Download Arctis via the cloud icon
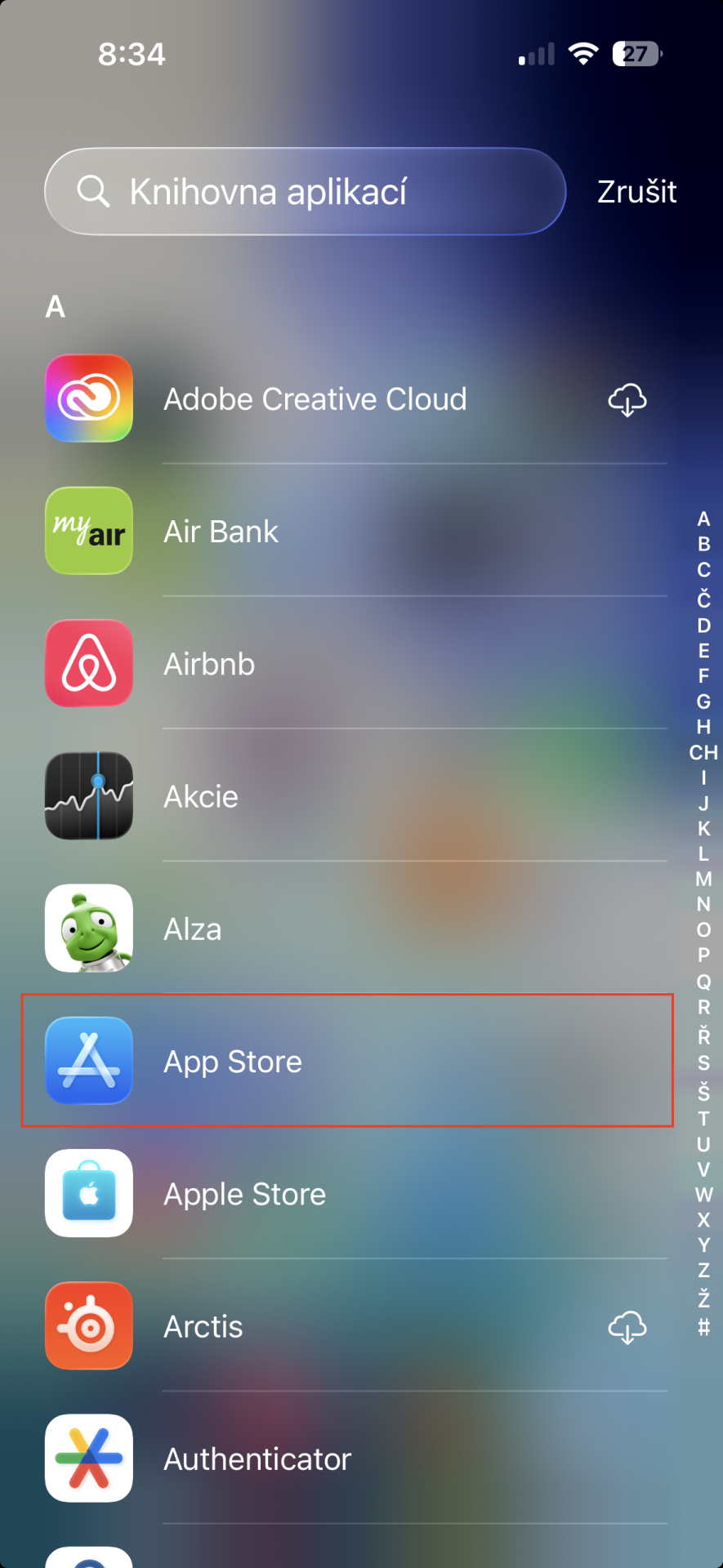The height and width of the screenshot is (1568, 723). pos(627,1327)
